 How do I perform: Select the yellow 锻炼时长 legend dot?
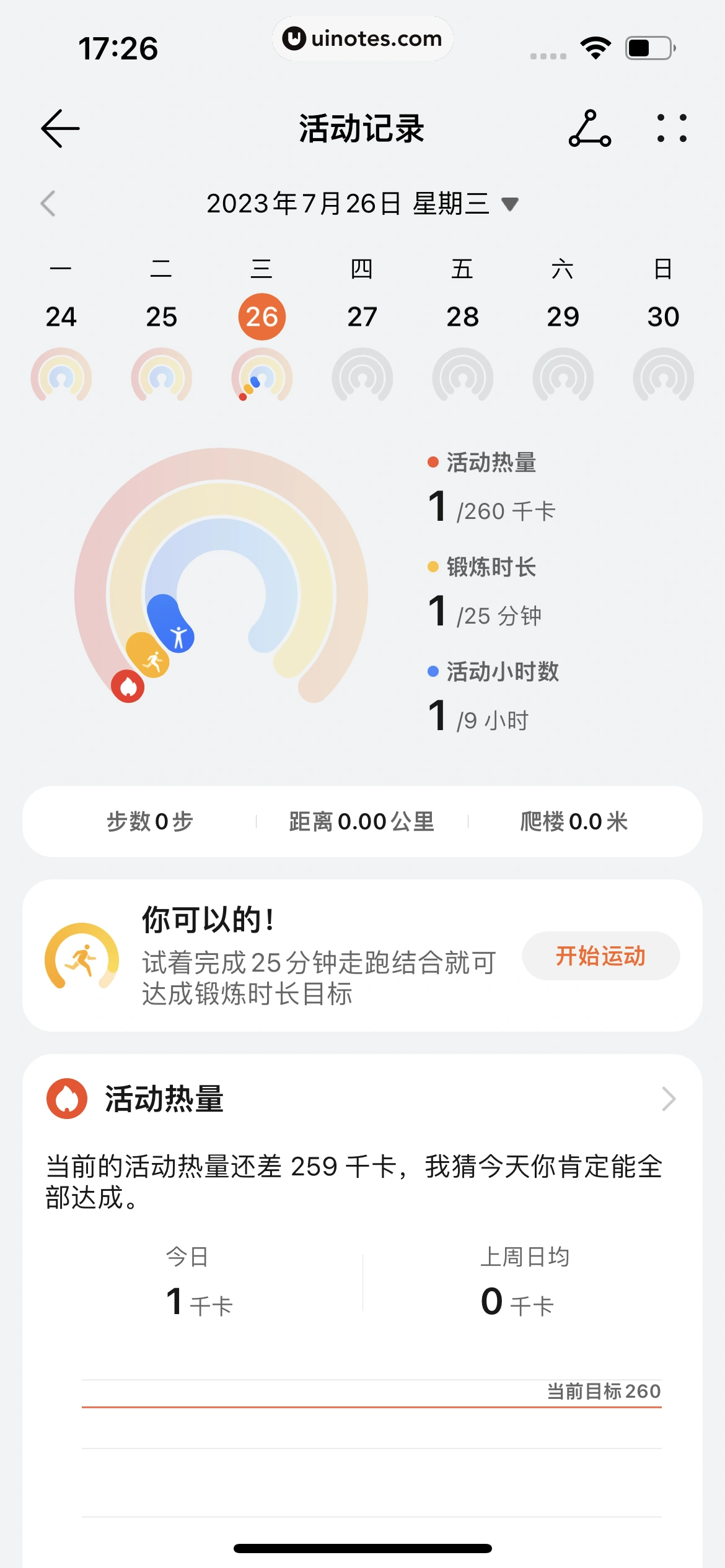click(x=432, y=565)
